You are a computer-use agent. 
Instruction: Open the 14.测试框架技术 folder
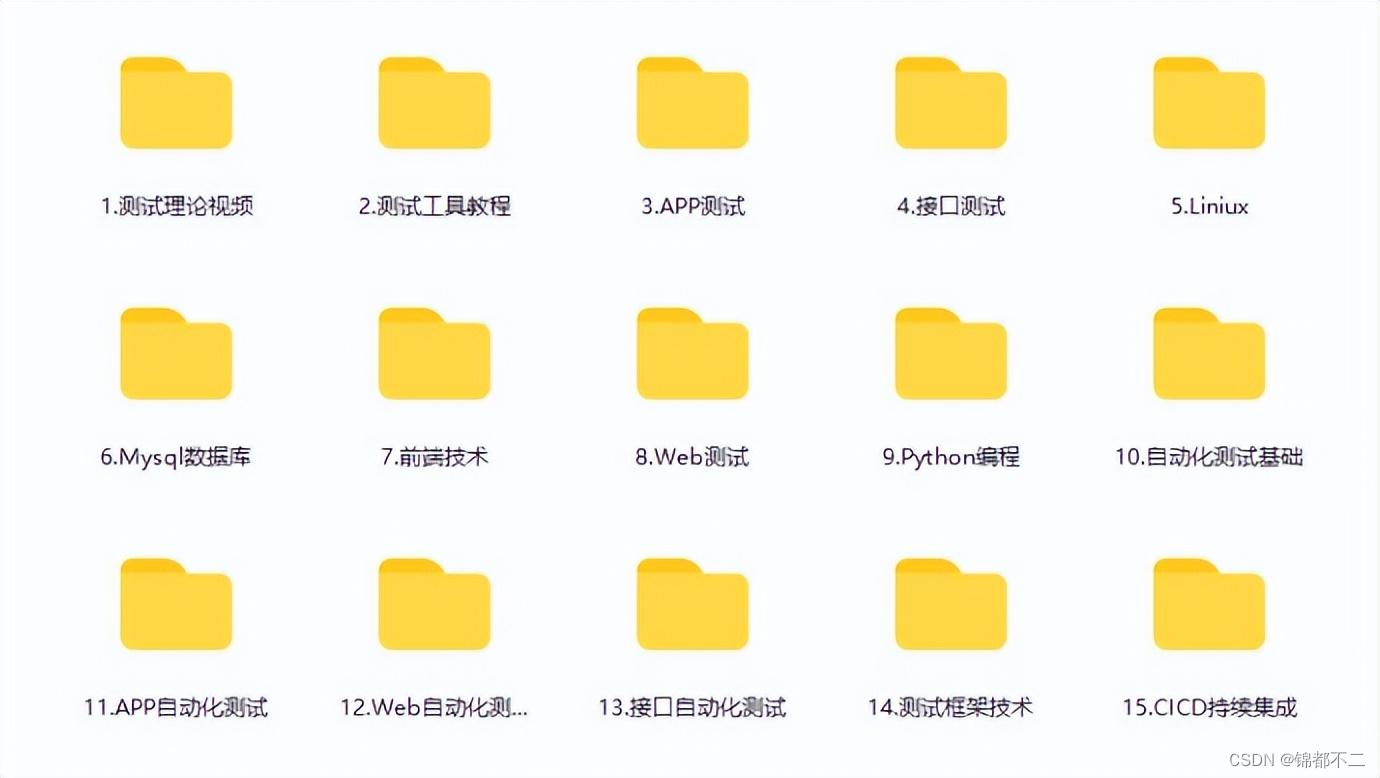click(950, 606)
